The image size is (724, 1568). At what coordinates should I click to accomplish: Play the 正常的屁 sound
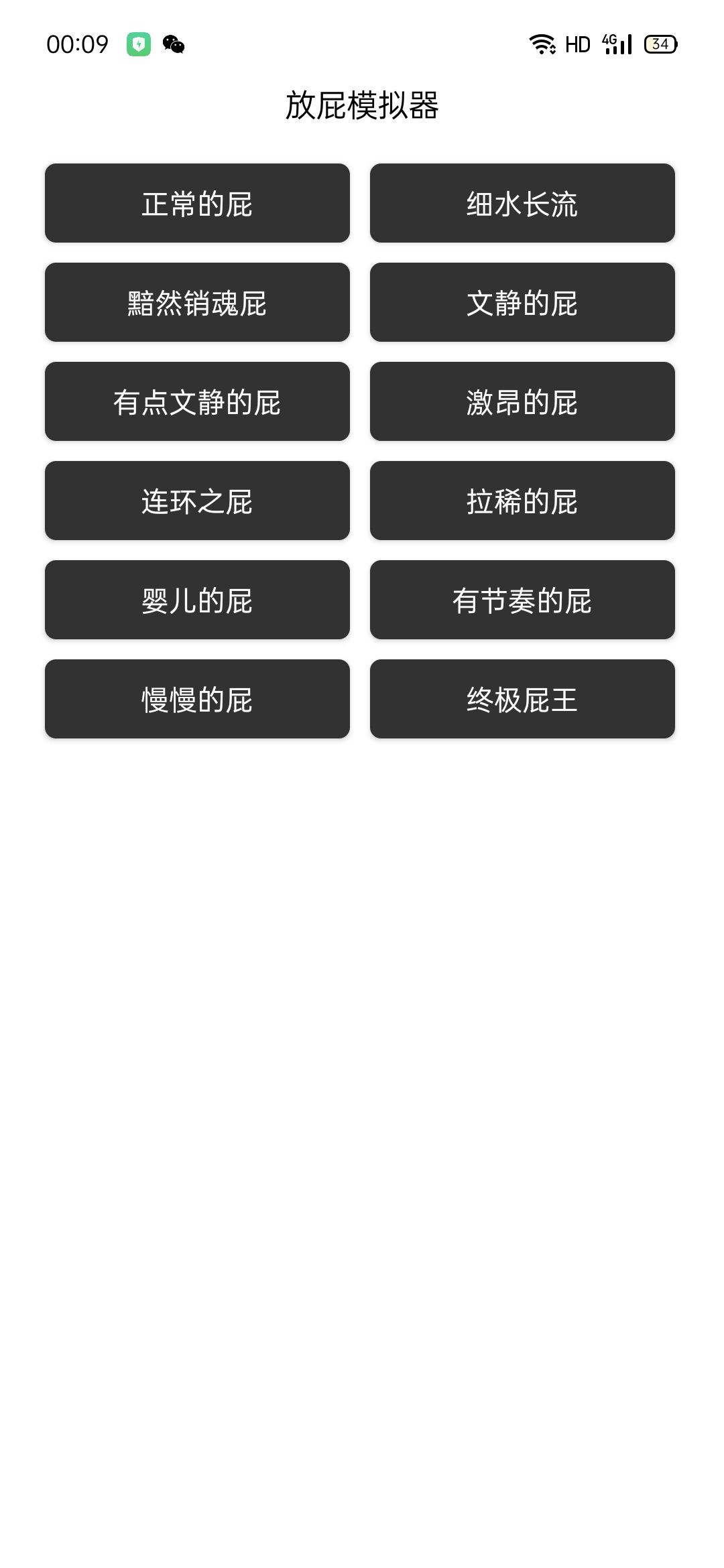(196, 203)
